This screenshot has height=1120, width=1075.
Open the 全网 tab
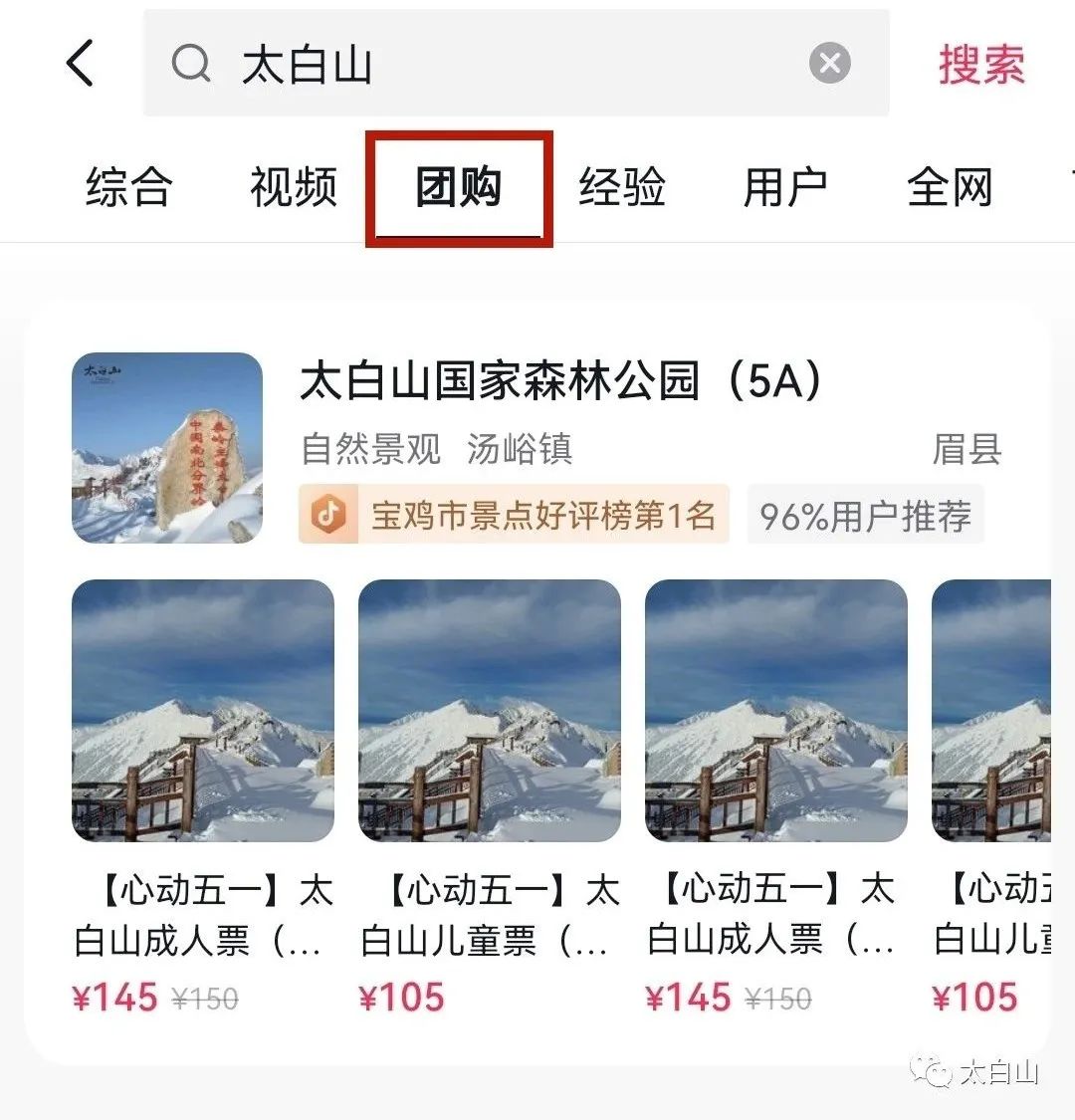(x=950, y=187)
